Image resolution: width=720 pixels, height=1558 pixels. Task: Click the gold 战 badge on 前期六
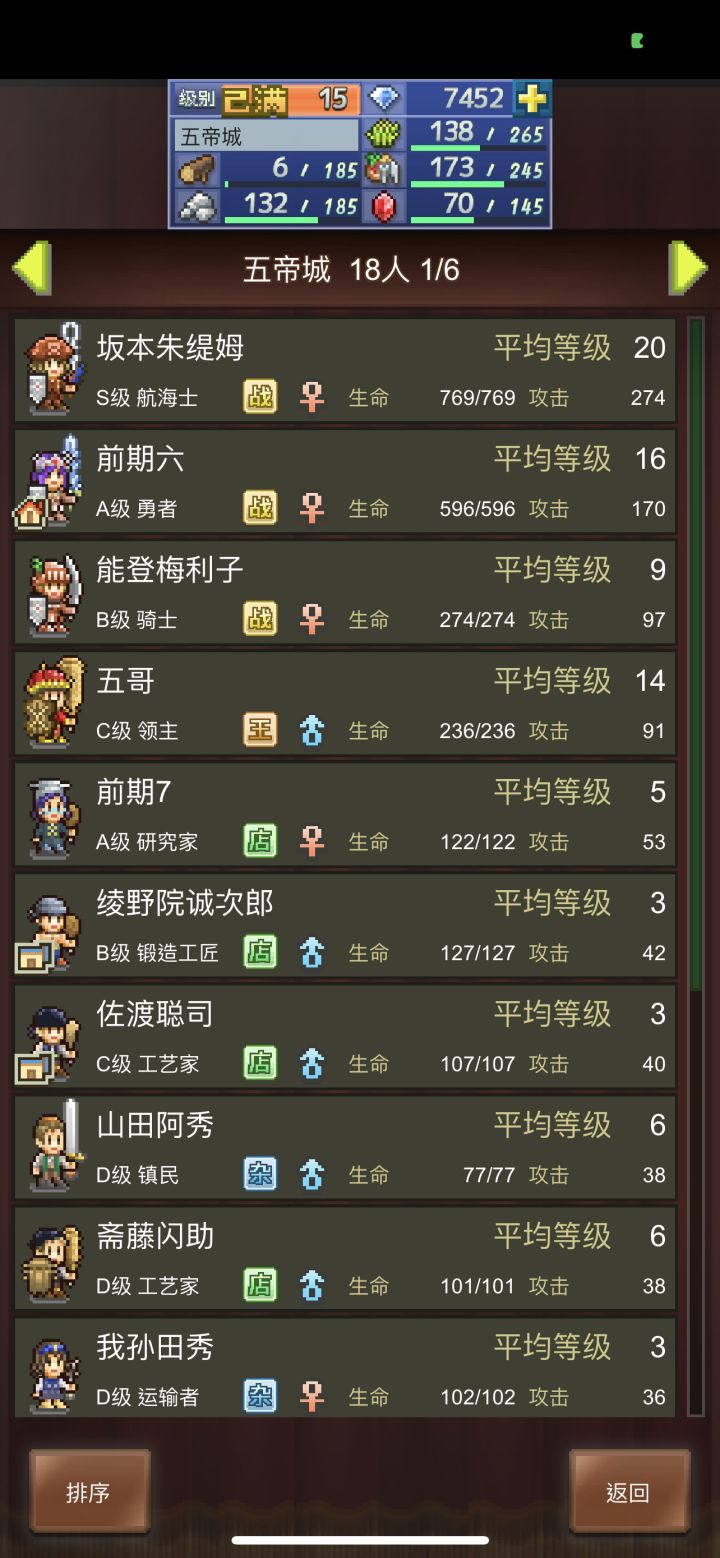click(x=259, y=508)
